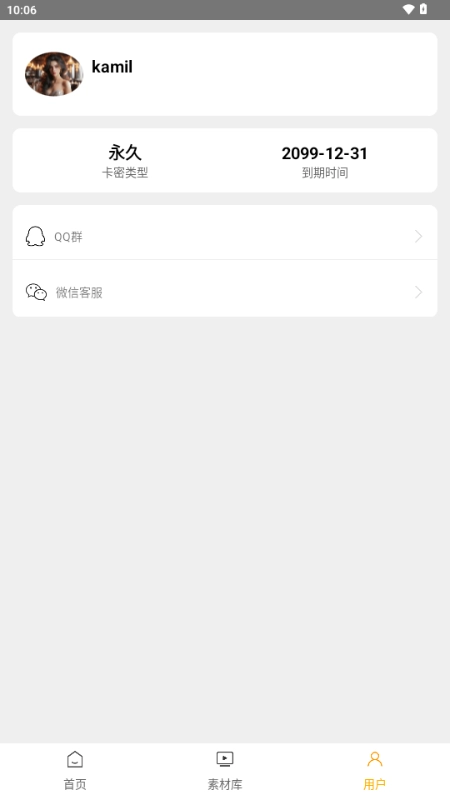Switch to the 首页 tab
The image size is (450, 800).
click(x=75, y=771)
